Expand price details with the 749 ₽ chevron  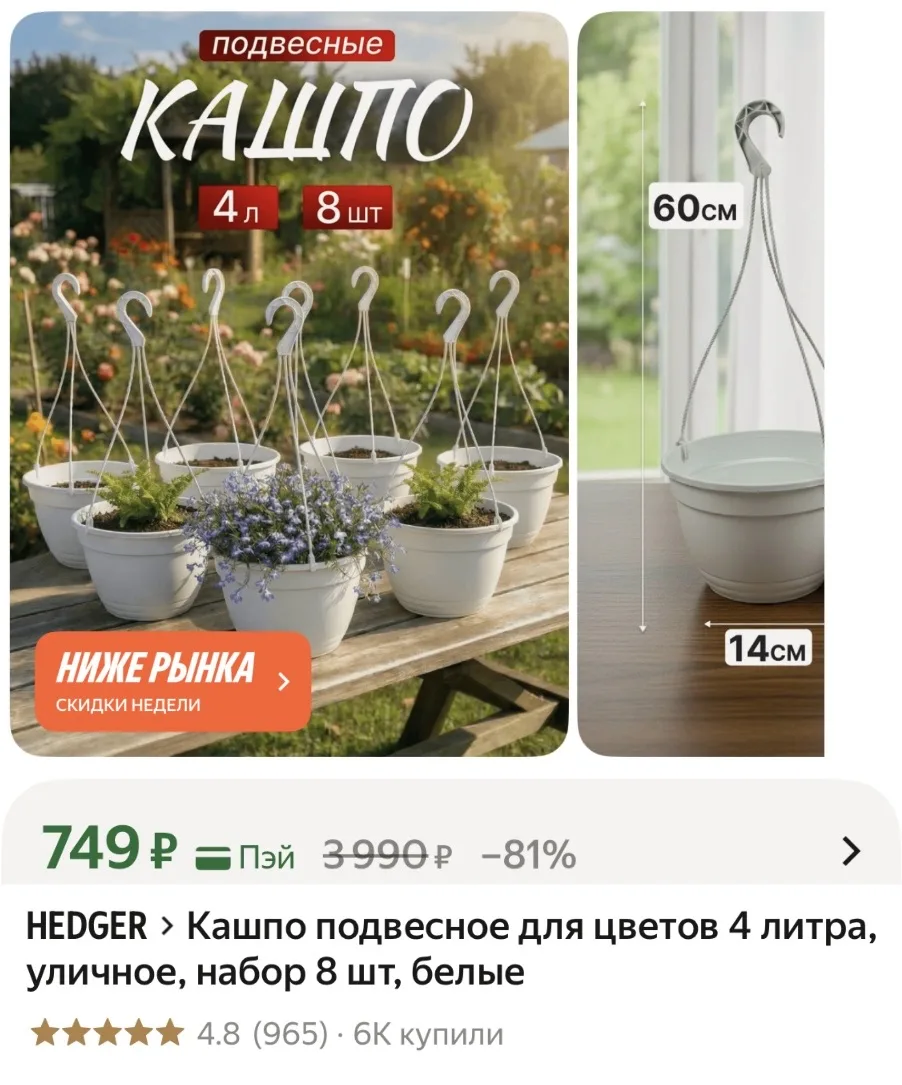coord(852,851)
